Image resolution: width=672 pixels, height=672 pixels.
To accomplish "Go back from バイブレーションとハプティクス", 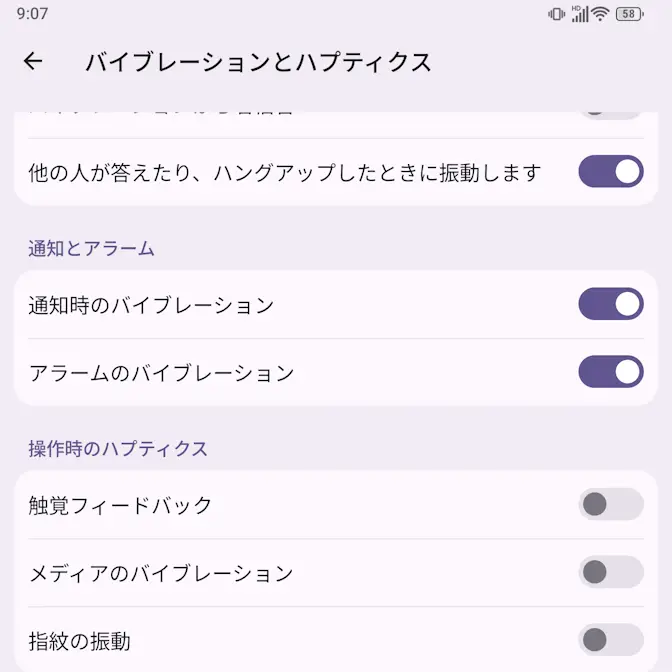I will (33, 62).
